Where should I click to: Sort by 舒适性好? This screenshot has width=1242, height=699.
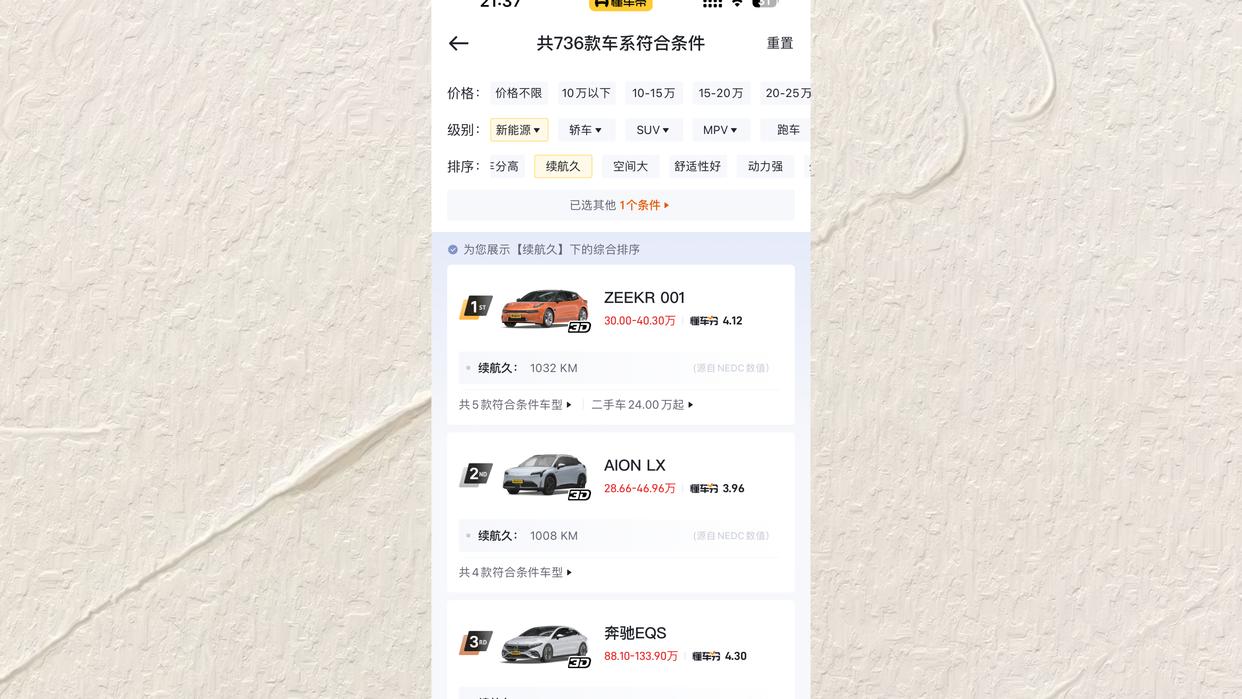[697, 166]
